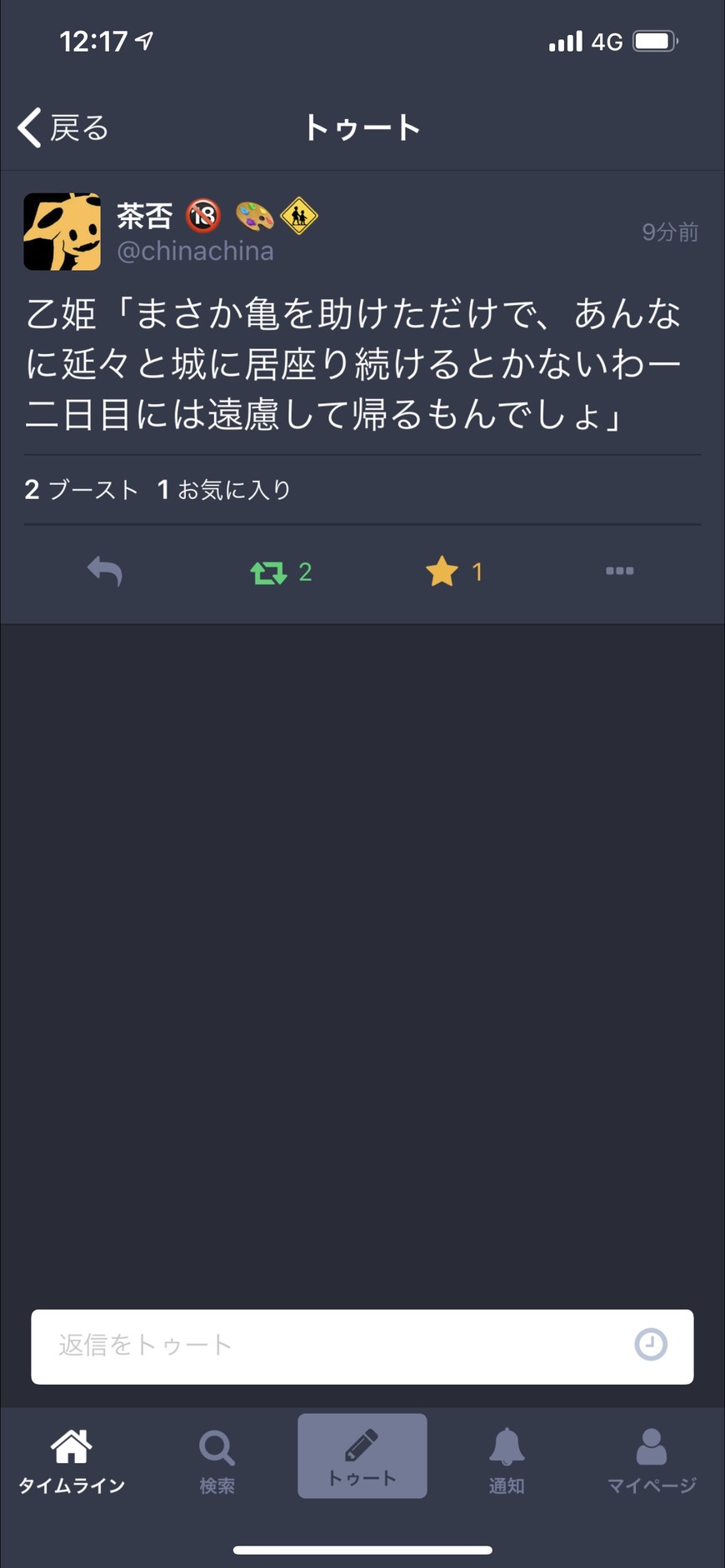
Task: Open the 検索 tab
Action: (217, 1461)
